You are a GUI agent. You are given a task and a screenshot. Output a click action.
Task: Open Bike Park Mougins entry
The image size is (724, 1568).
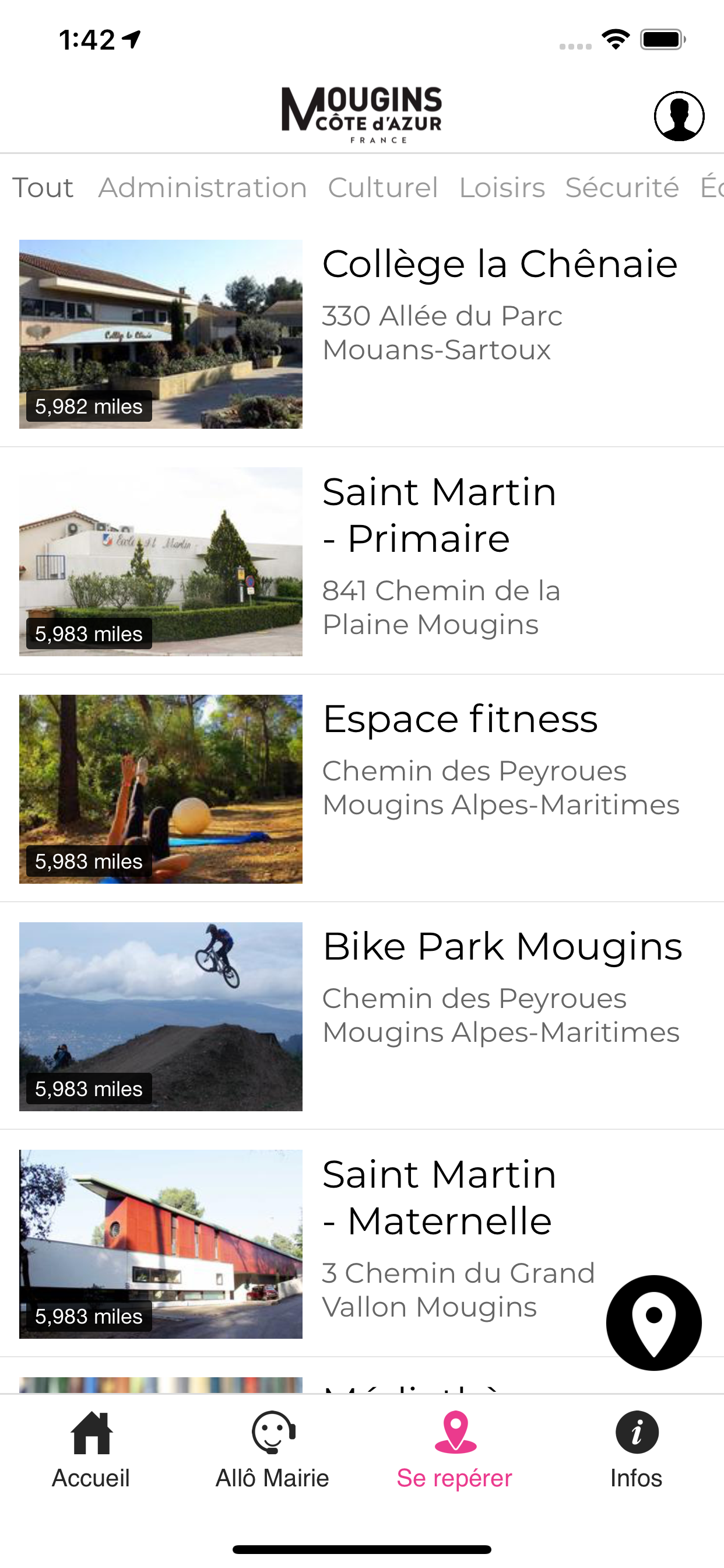[361, 1017]
